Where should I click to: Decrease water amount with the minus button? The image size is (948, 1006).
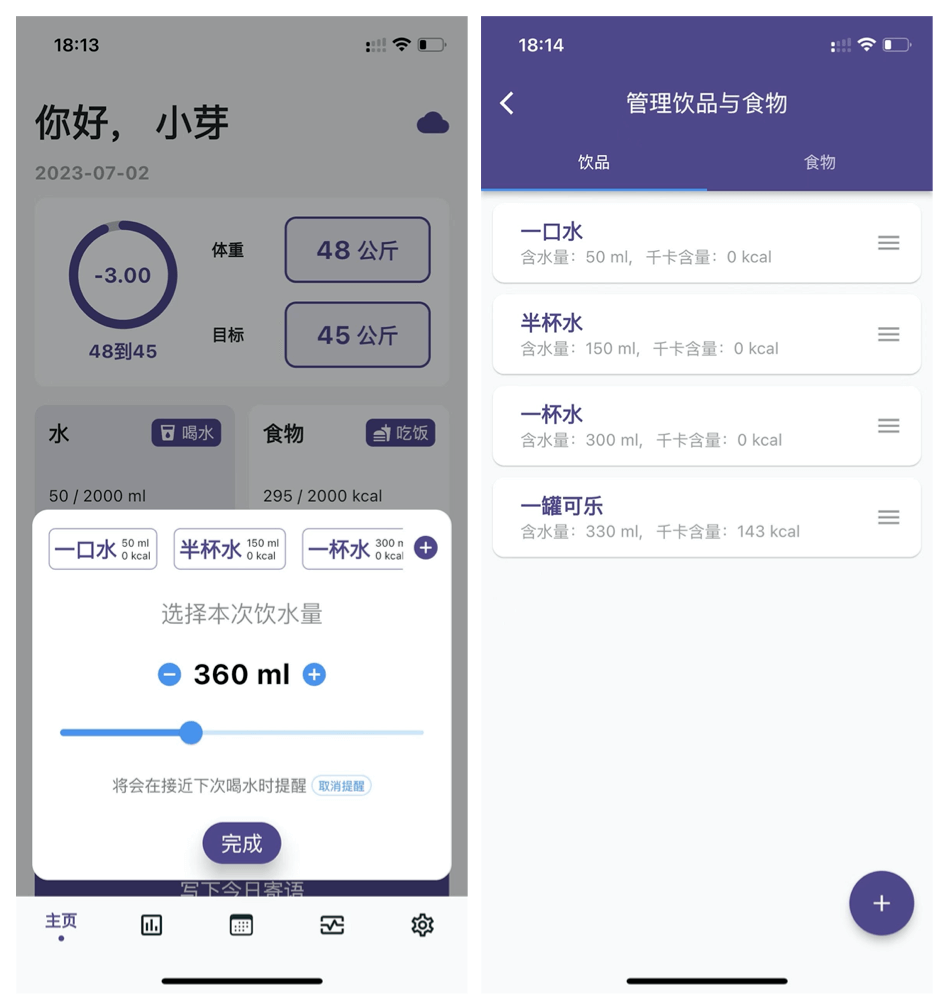(x=170, y=675)
